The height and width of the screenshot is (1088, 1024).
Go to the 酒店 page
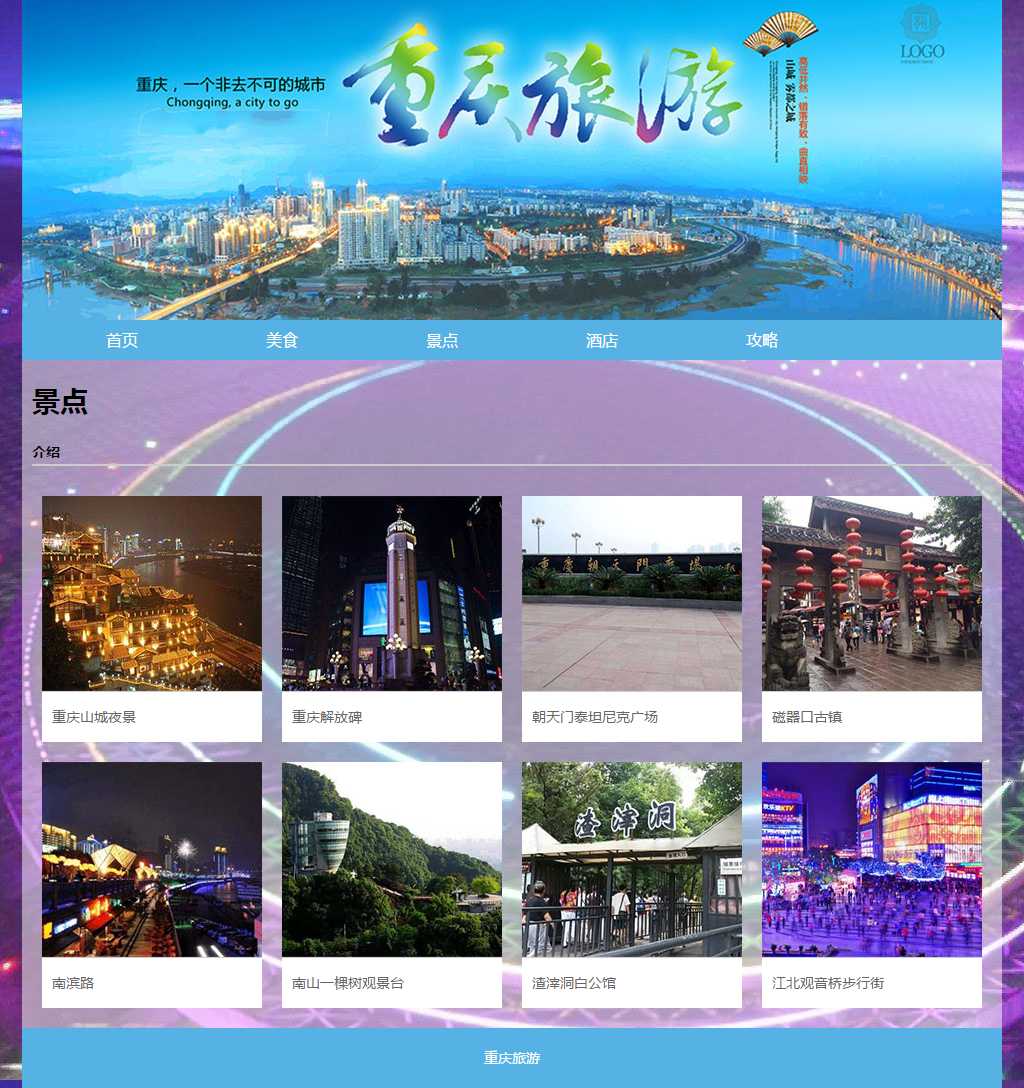tap(602, 340)
